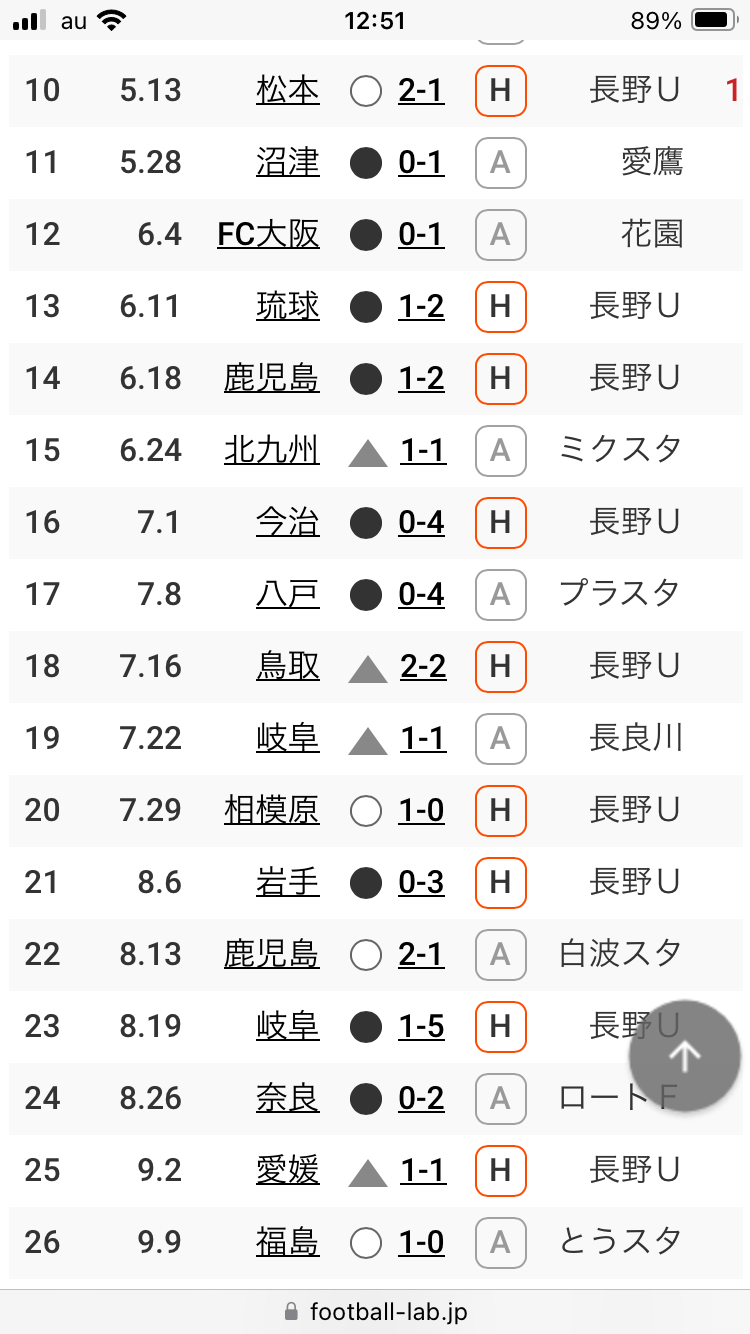
Task: View the 0-4 result against 八戸
Action: coord(421,594)
